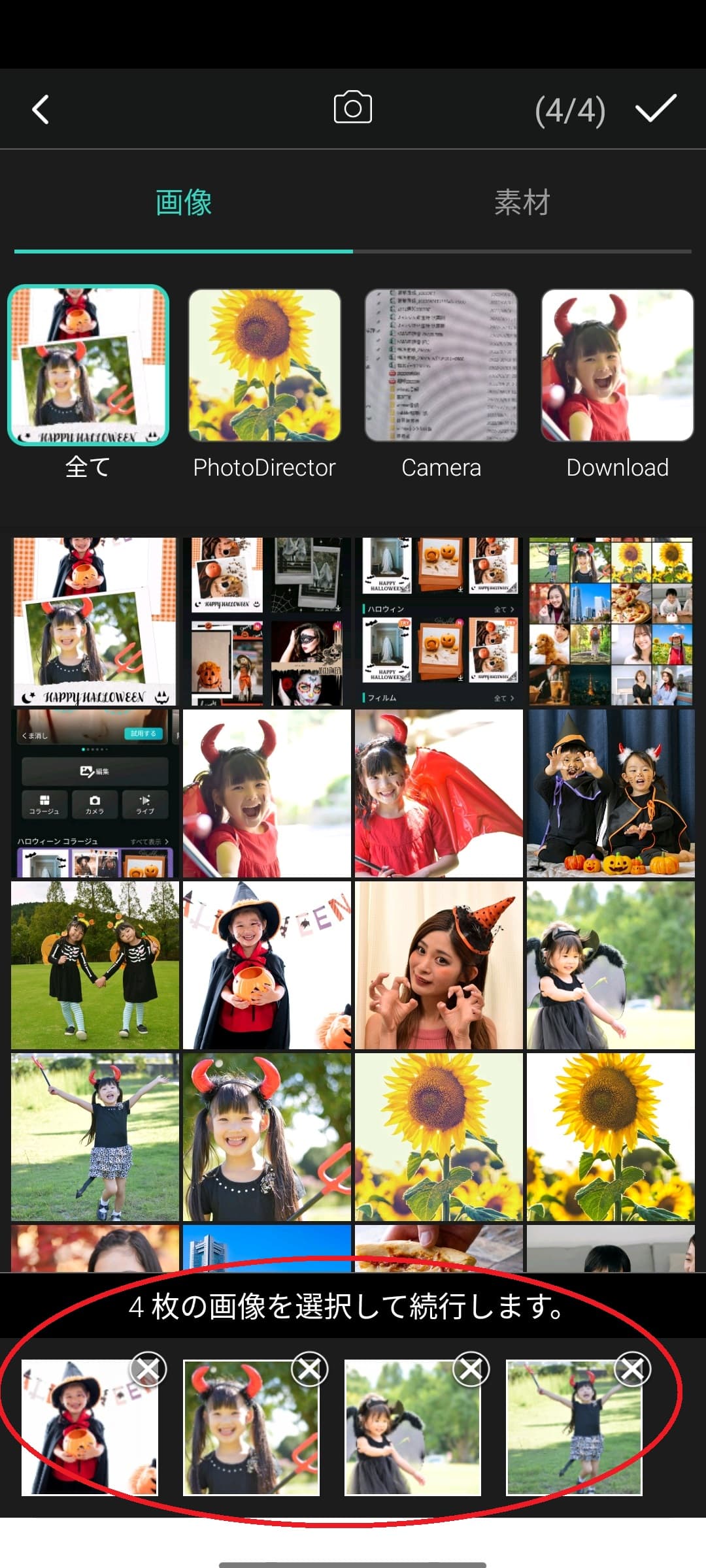This screenshot has height=1568, width=706.
Task: Choose the two kids with pumpkins photo
Action: click(611, 793)
